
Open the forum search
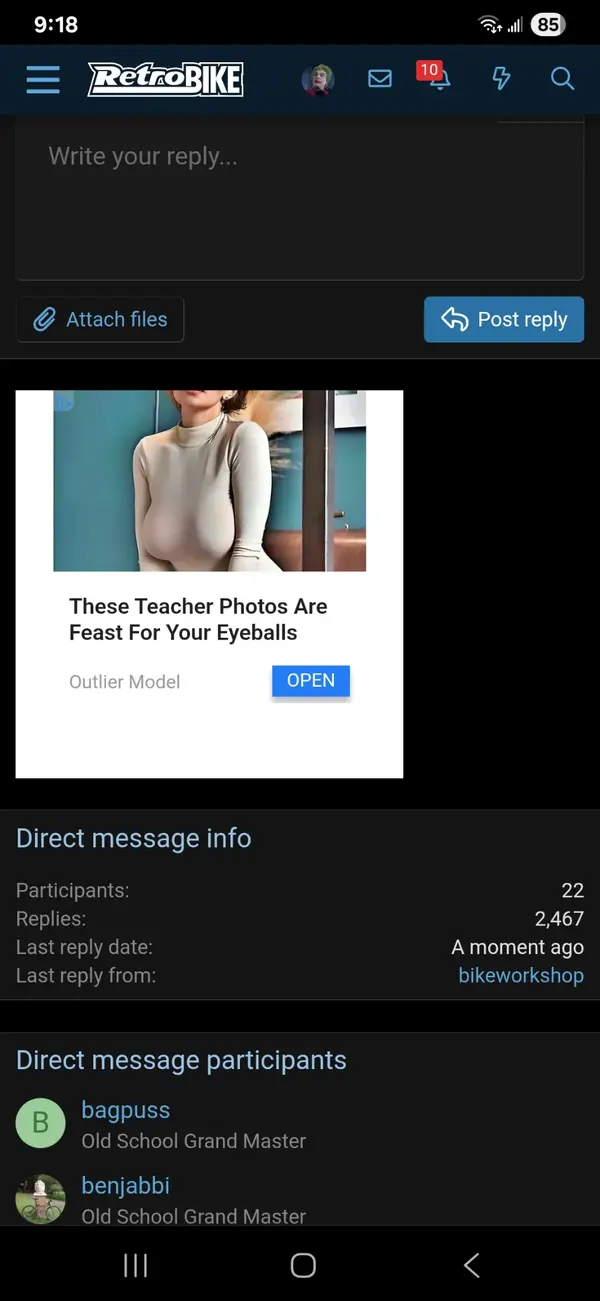click(x=563, y=79)
